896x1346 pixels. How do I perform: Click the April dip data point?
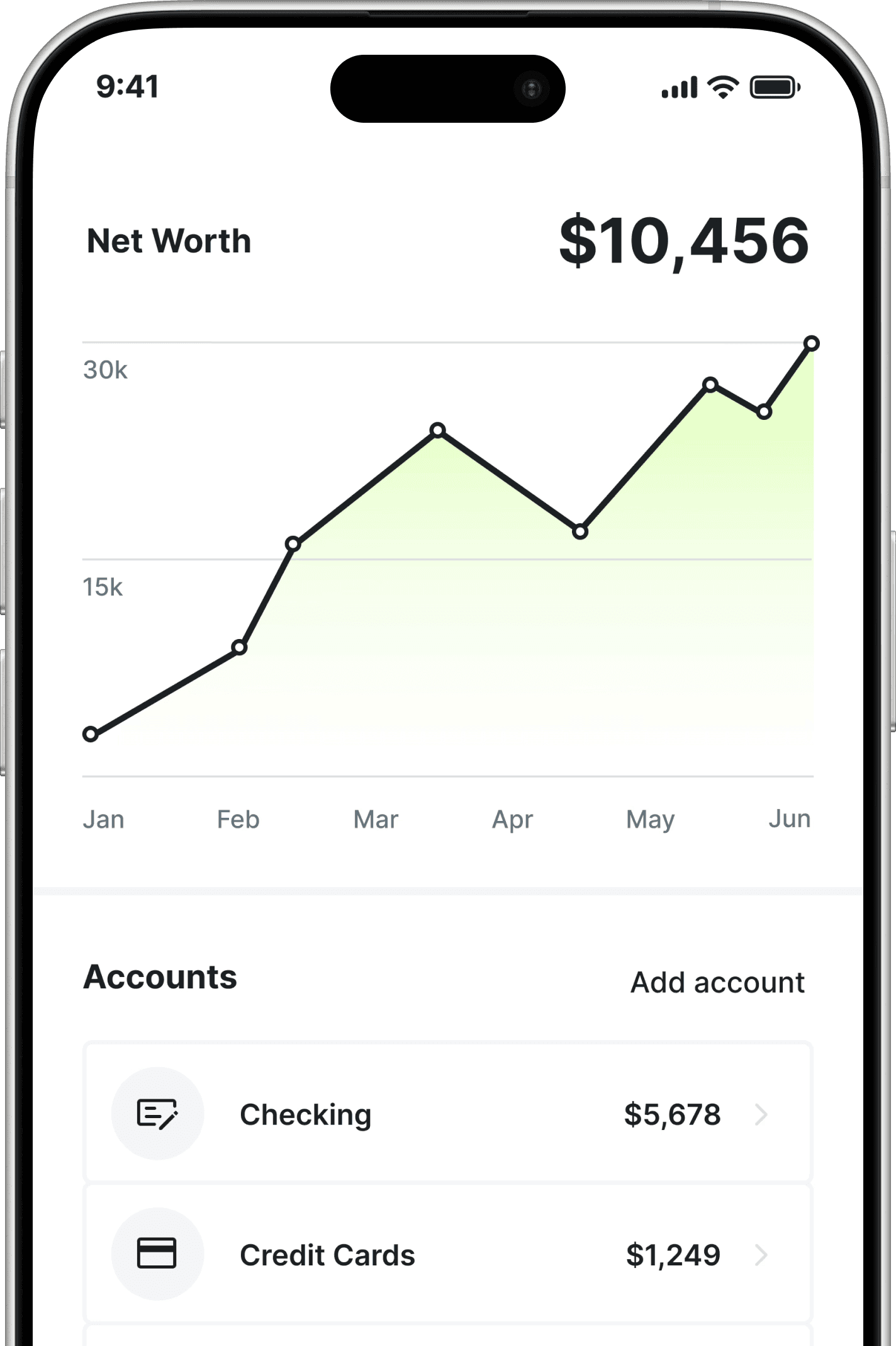click(x=580, y=532)
